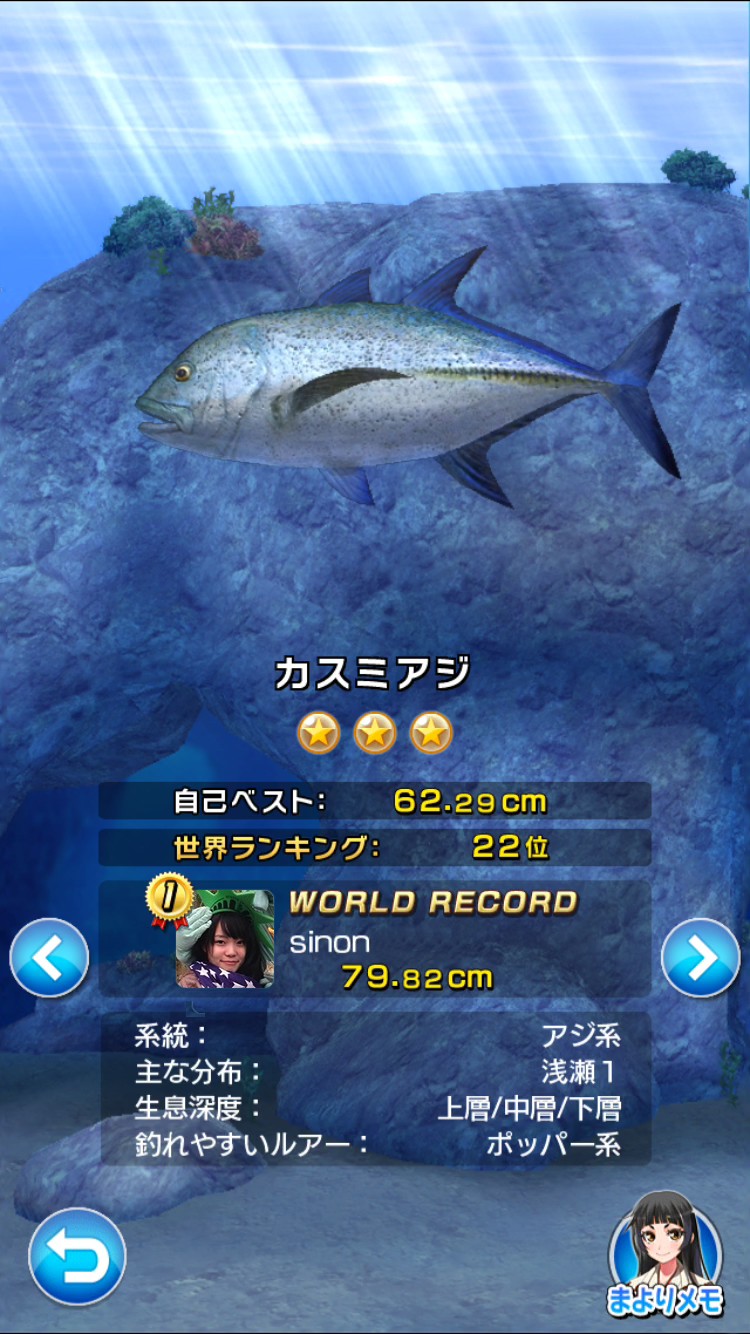Return to the previous screen

[x=77, y=1256]
